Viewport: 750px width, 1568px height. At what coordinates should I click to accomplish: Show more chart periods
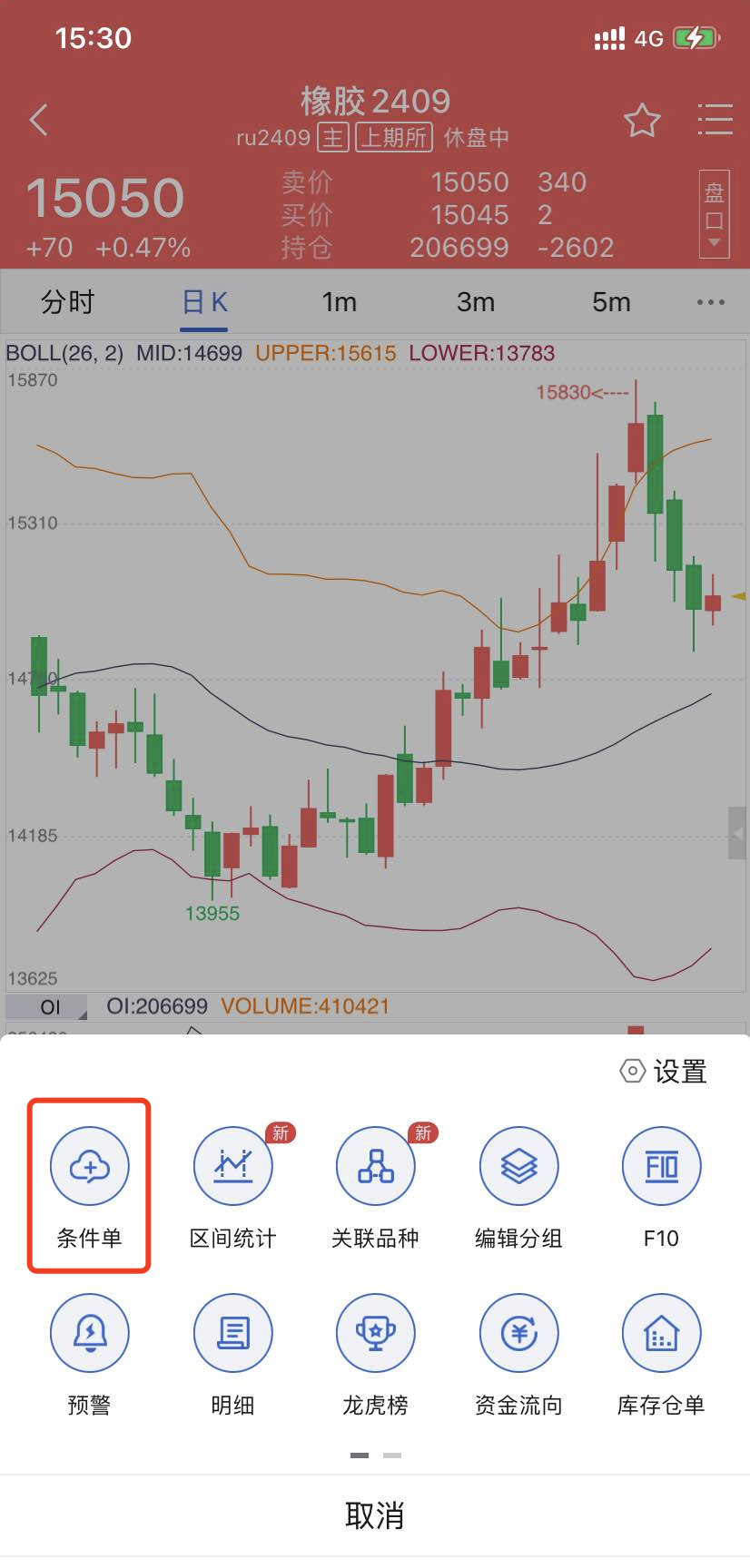click(x=710, y=302)
